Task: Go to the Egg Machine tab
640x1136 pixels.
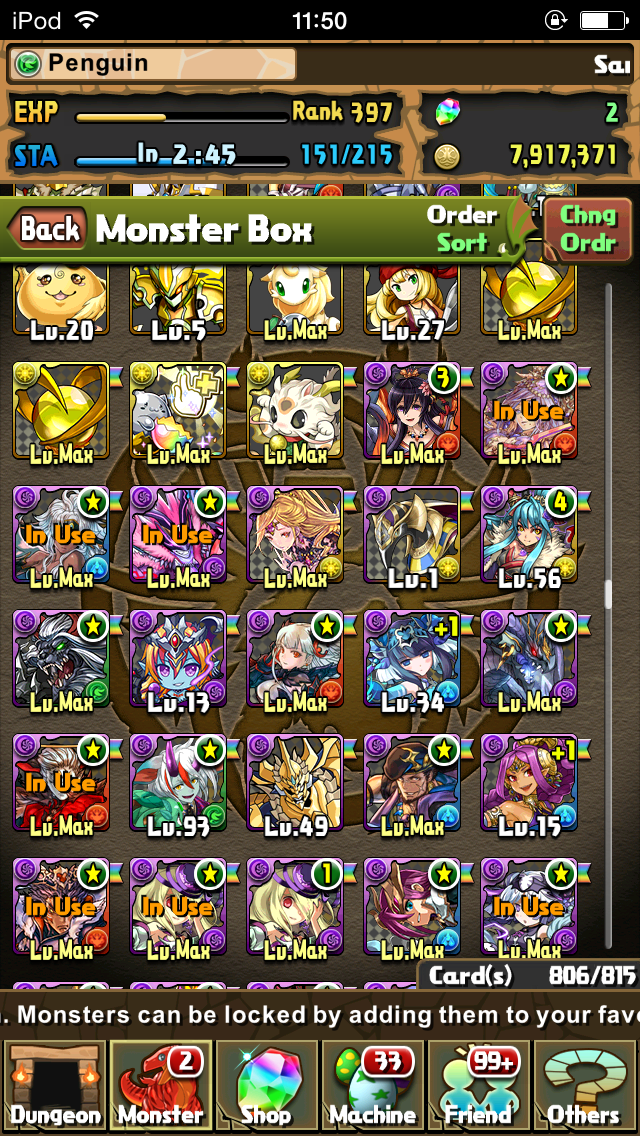Action: [x=373, y=1085]
